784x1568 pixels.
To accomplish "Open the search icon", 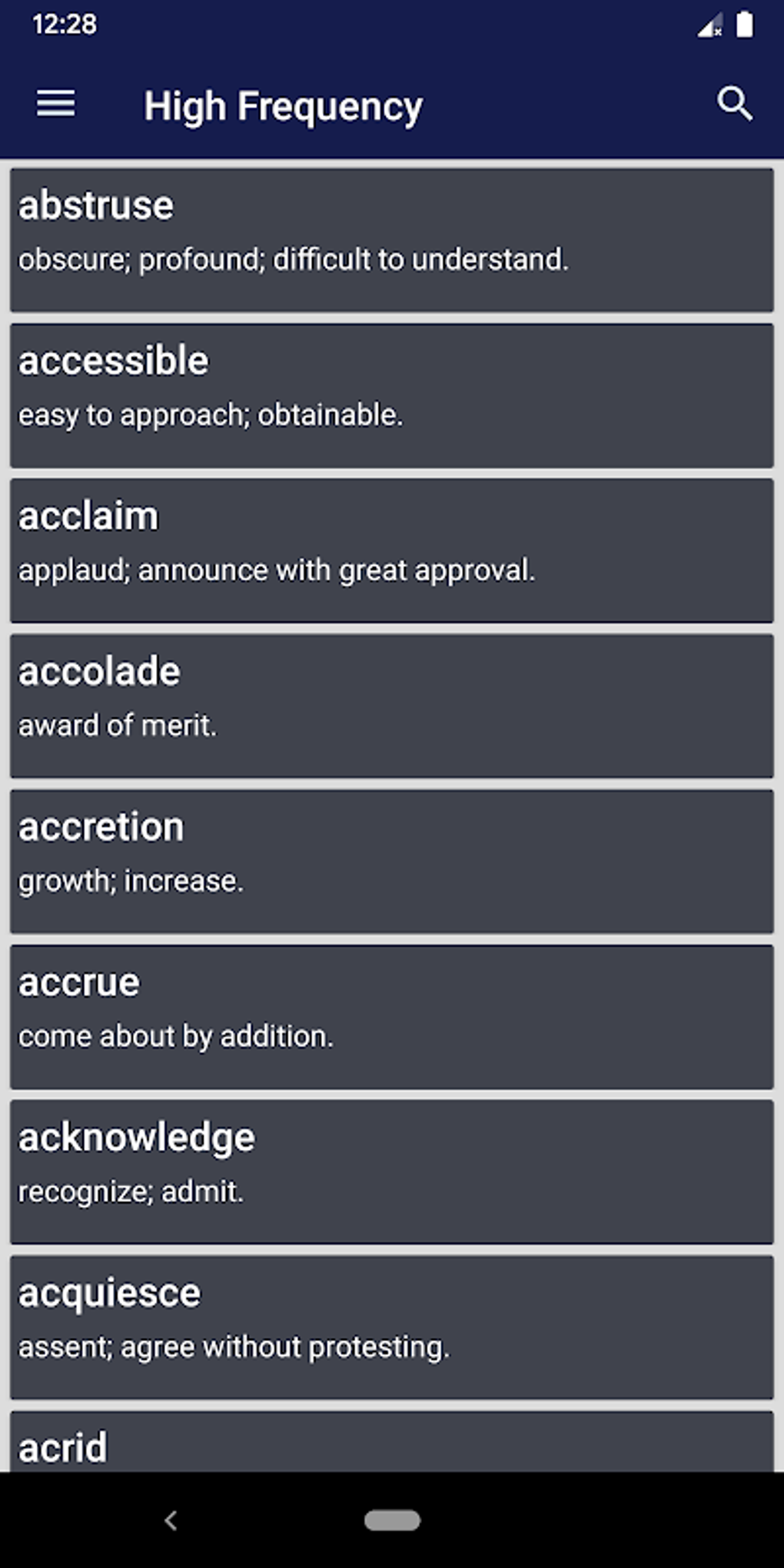I will coord(734,104).
